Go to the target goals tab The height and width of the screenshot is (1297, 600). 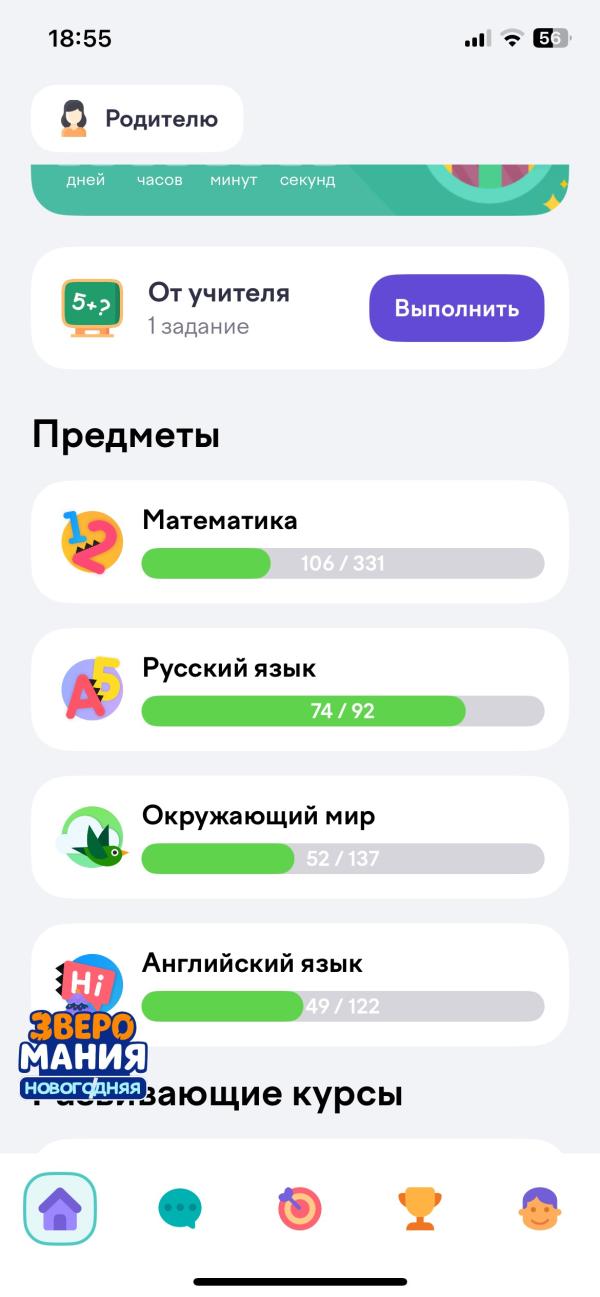point(300,1208)
